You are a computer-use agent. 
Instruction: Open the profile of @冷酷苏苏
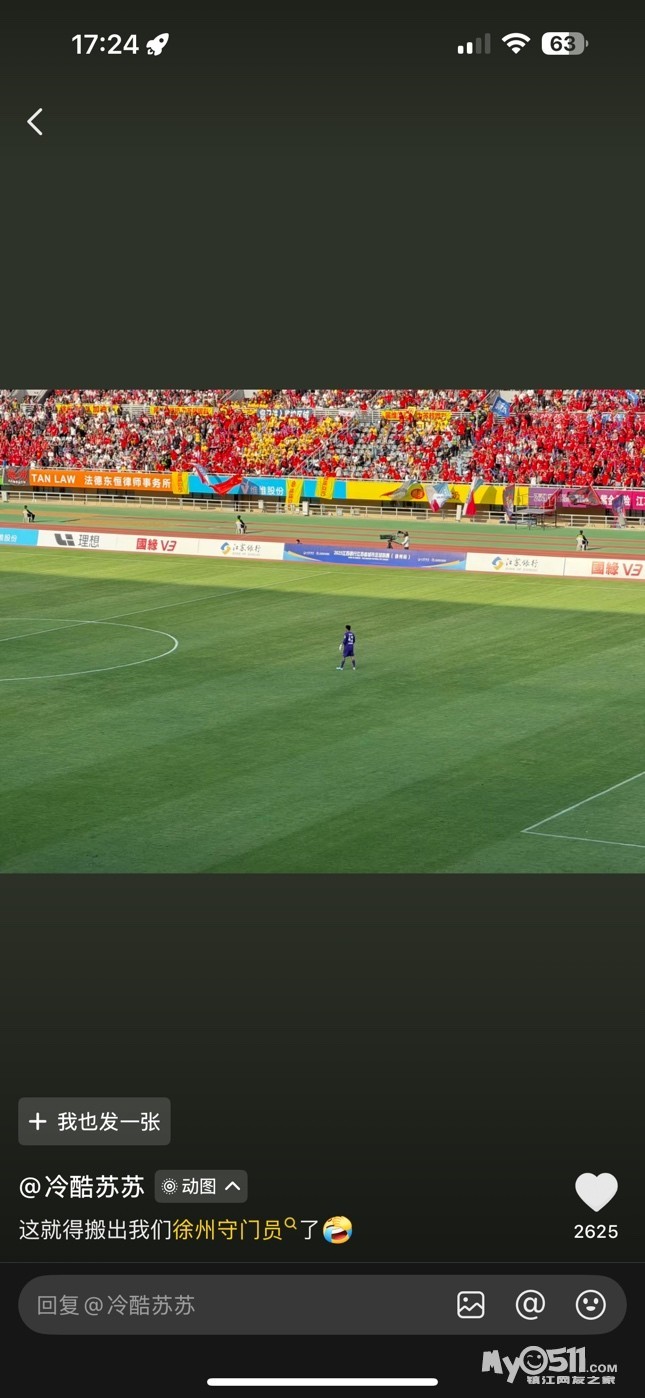[x=82, y=1187]
